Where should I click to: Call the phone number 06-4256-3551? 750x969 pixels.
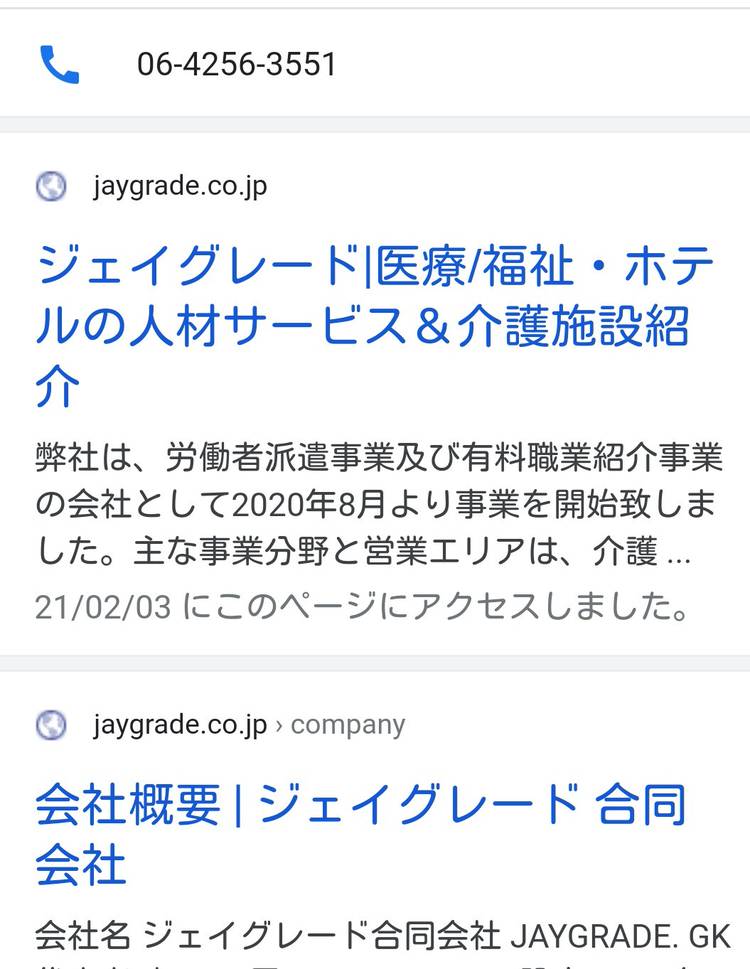coord(236,65)
